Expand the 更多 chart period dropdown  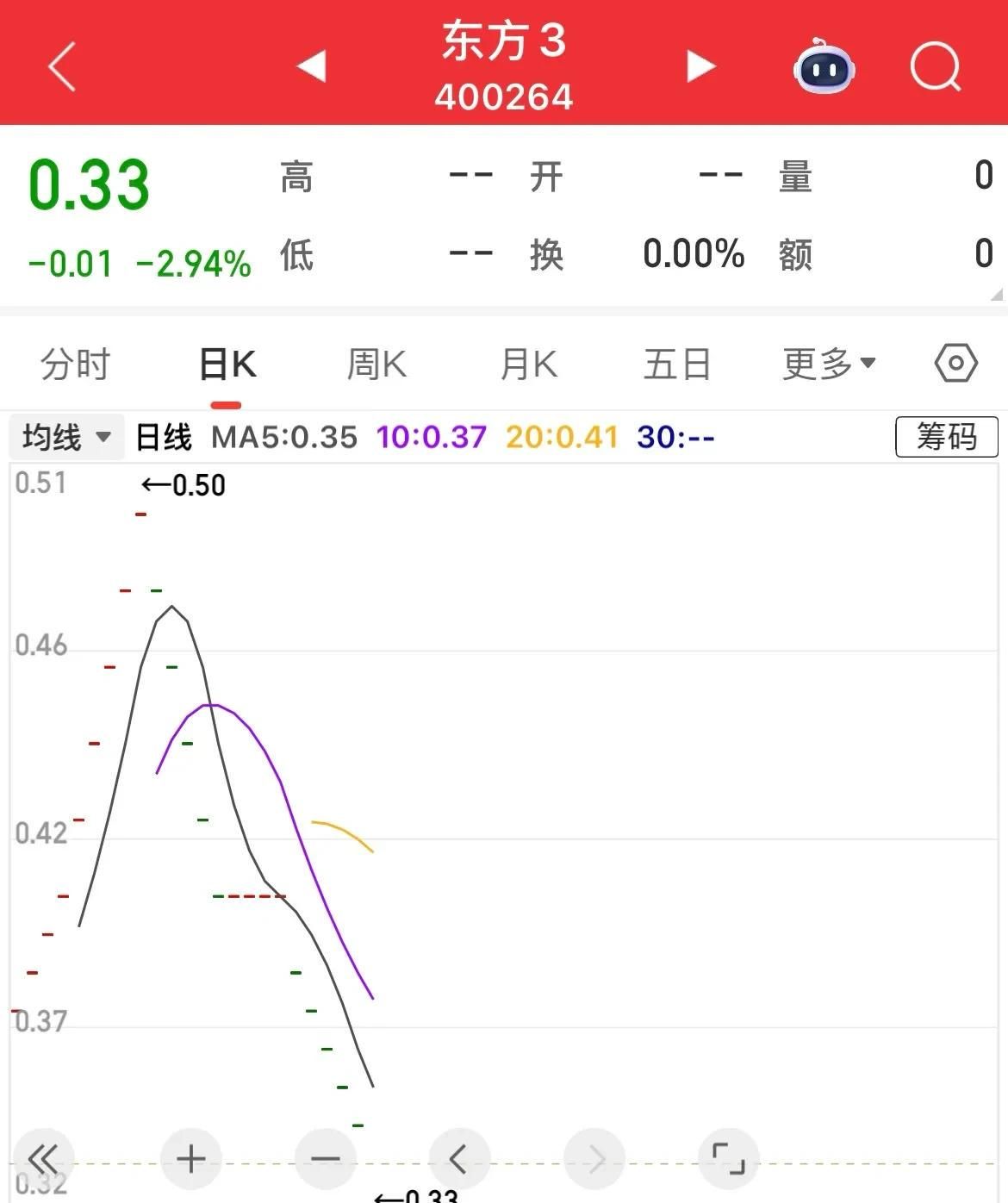[x=829, y=364]
